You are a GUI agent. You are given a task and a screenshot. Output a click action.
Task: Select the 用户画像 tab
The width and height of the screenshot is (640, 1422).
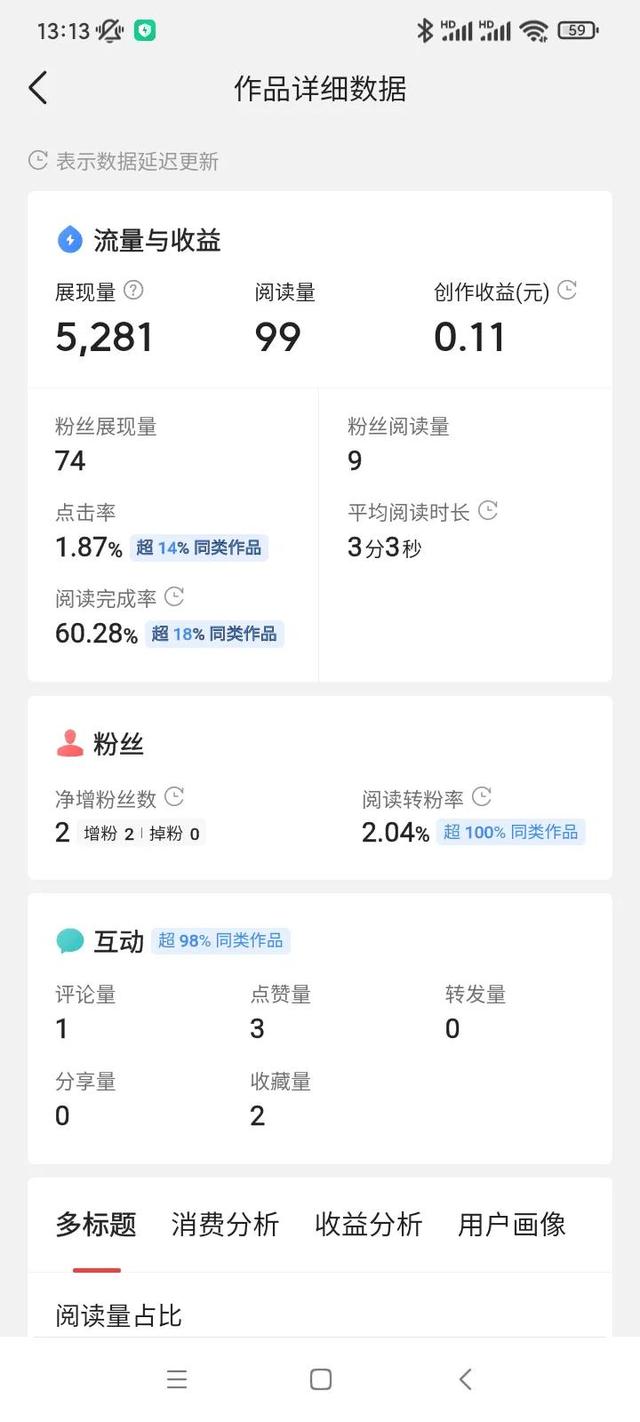pos(512,1224)
